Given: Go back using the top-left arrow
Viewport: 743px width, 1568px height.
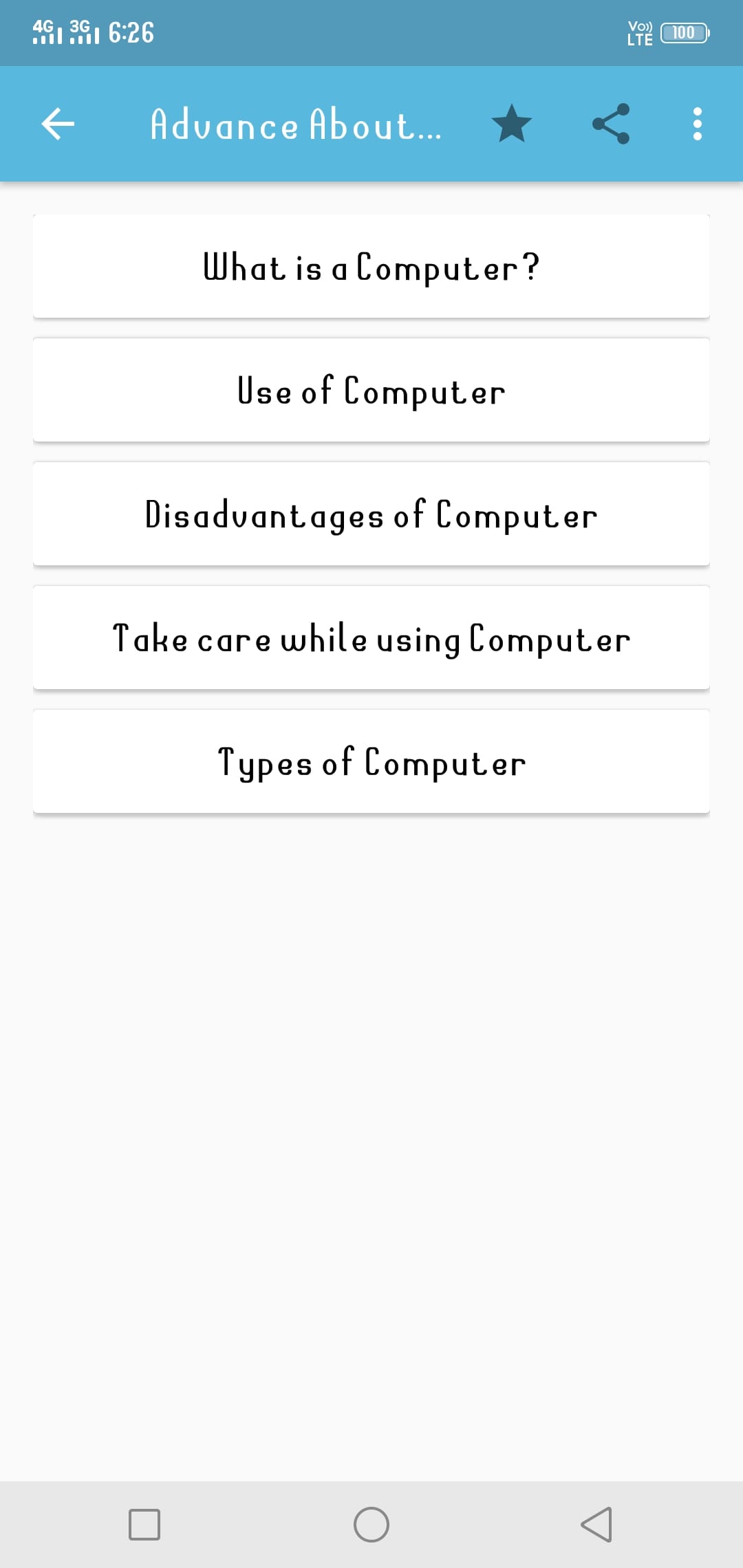Looking at the screenshot, I should (58, 124).
